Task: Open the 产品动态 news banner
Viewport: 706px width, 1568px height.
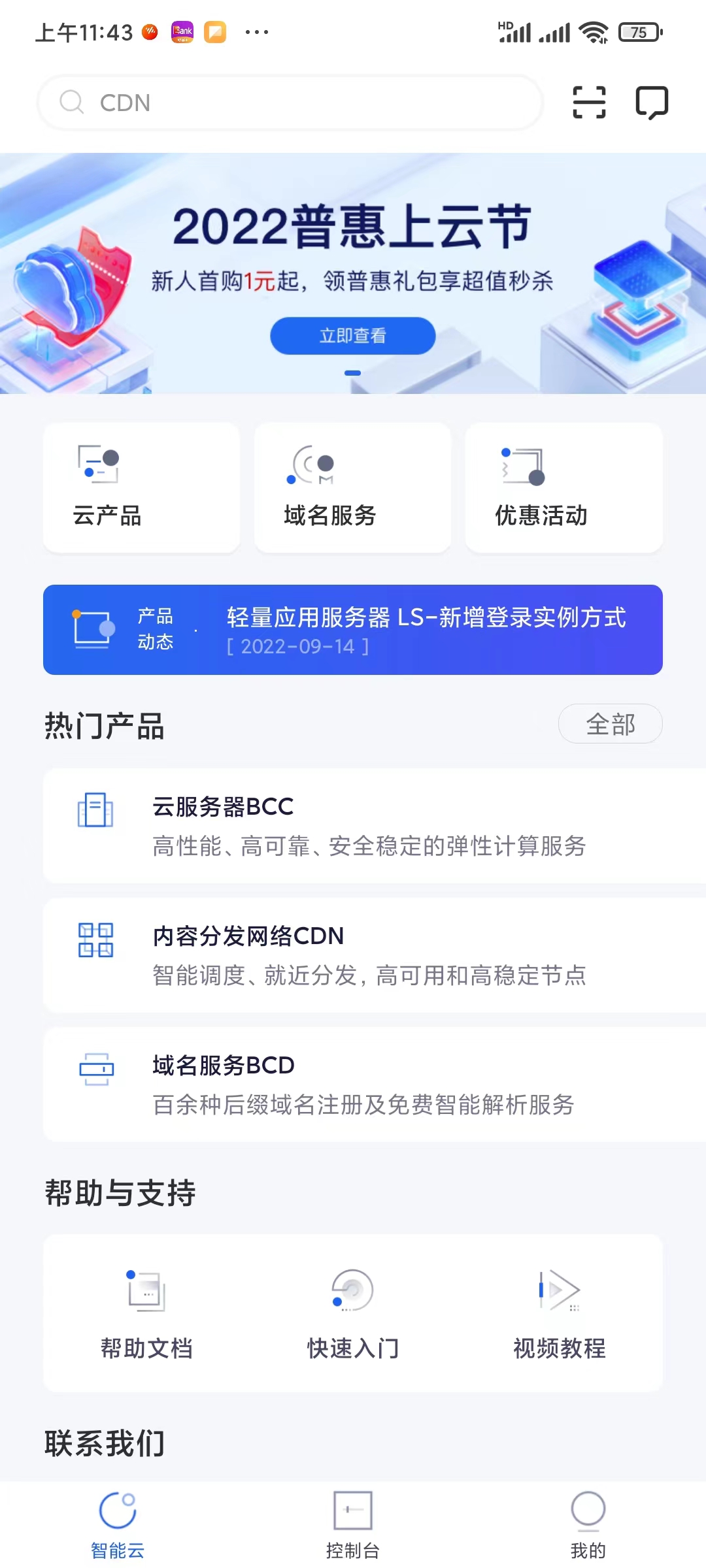Action: point(353,630)
